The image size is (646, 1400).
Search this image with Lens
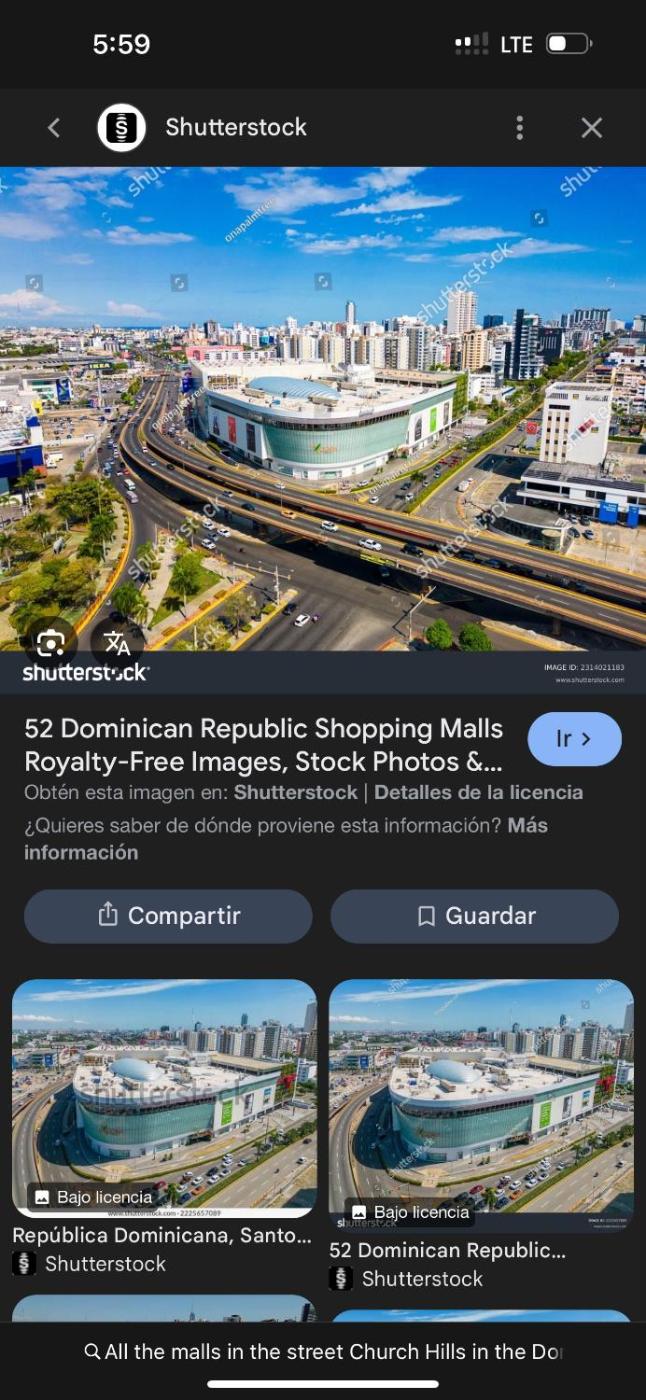click(50, 643)
